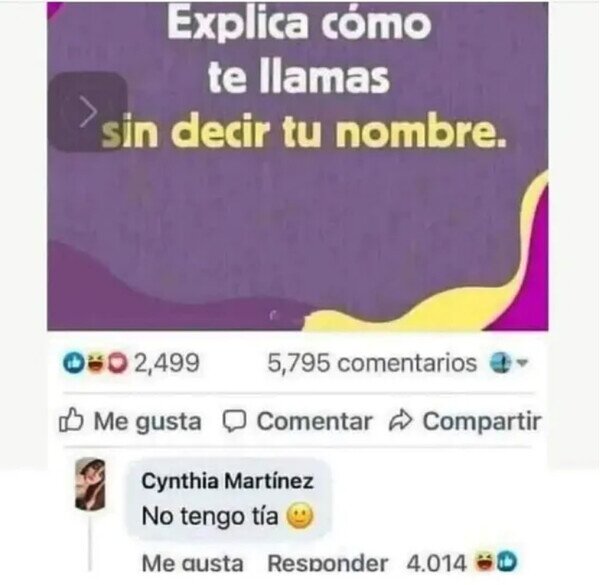The image size is (600, 585).
Task: Open the 2,499 reactions list
Action: tap(131, 363)
